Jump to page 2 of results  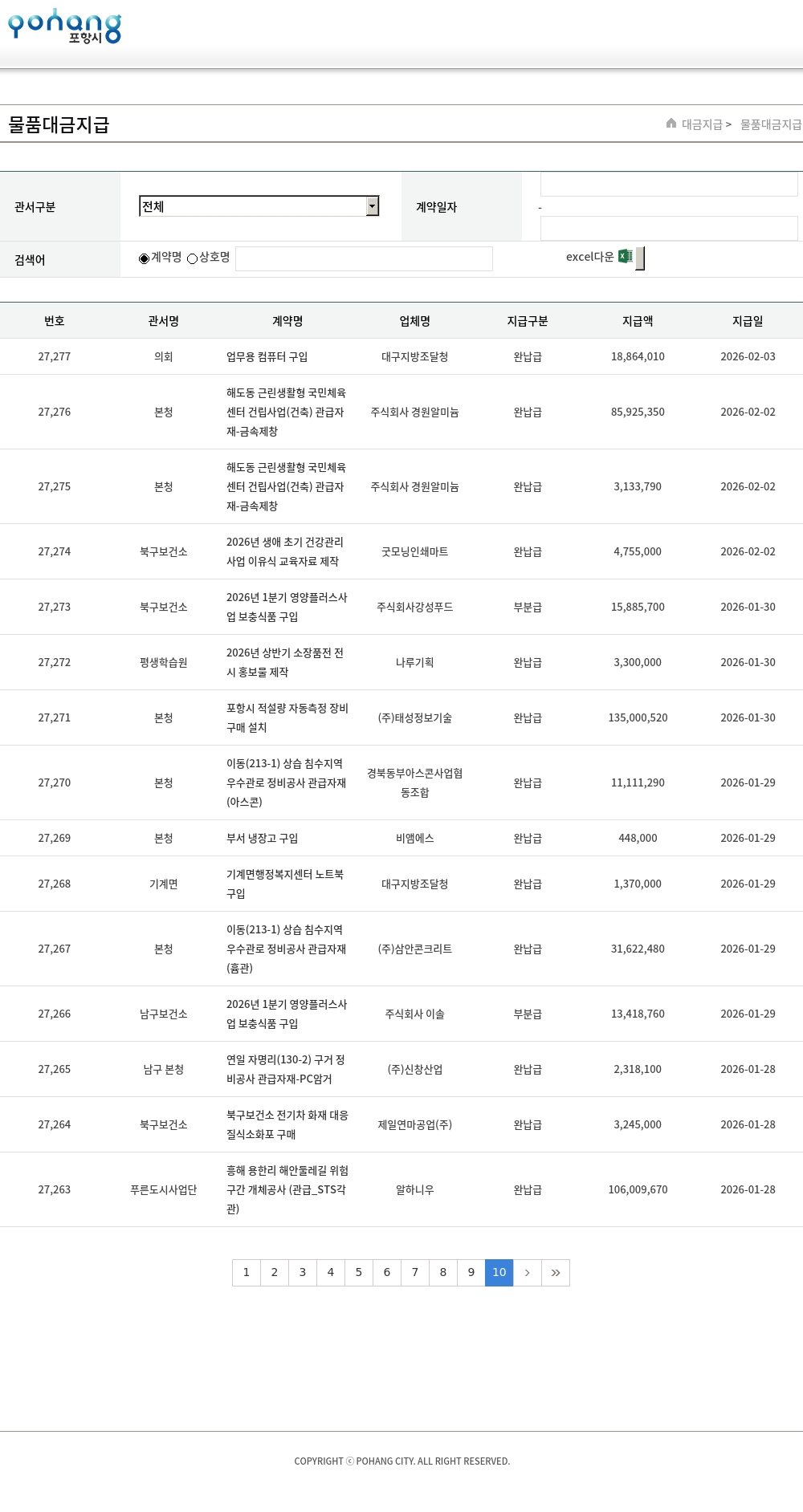pyautogui.click(x=275, y=1273)
